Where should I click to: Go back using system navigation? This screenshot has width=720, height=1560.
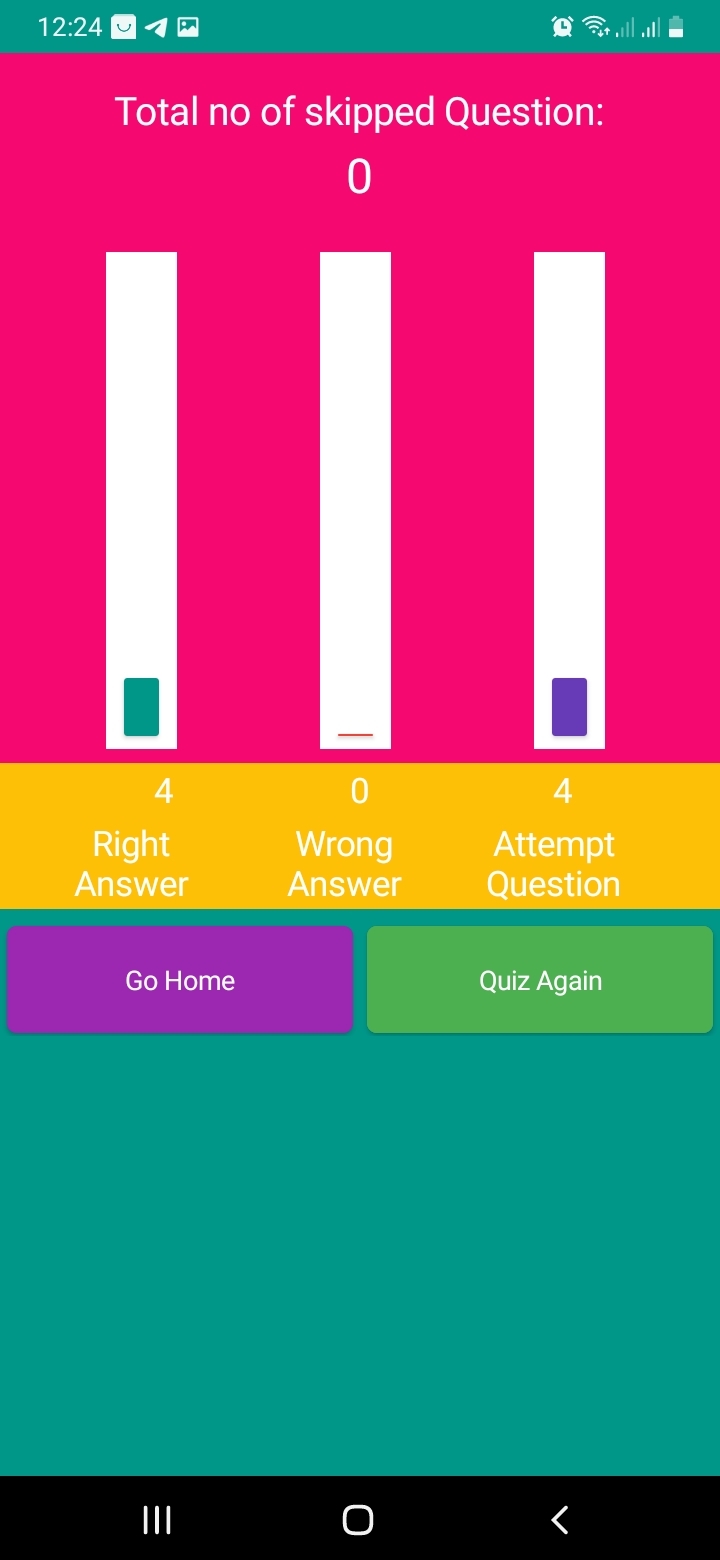pos(560,1520)
